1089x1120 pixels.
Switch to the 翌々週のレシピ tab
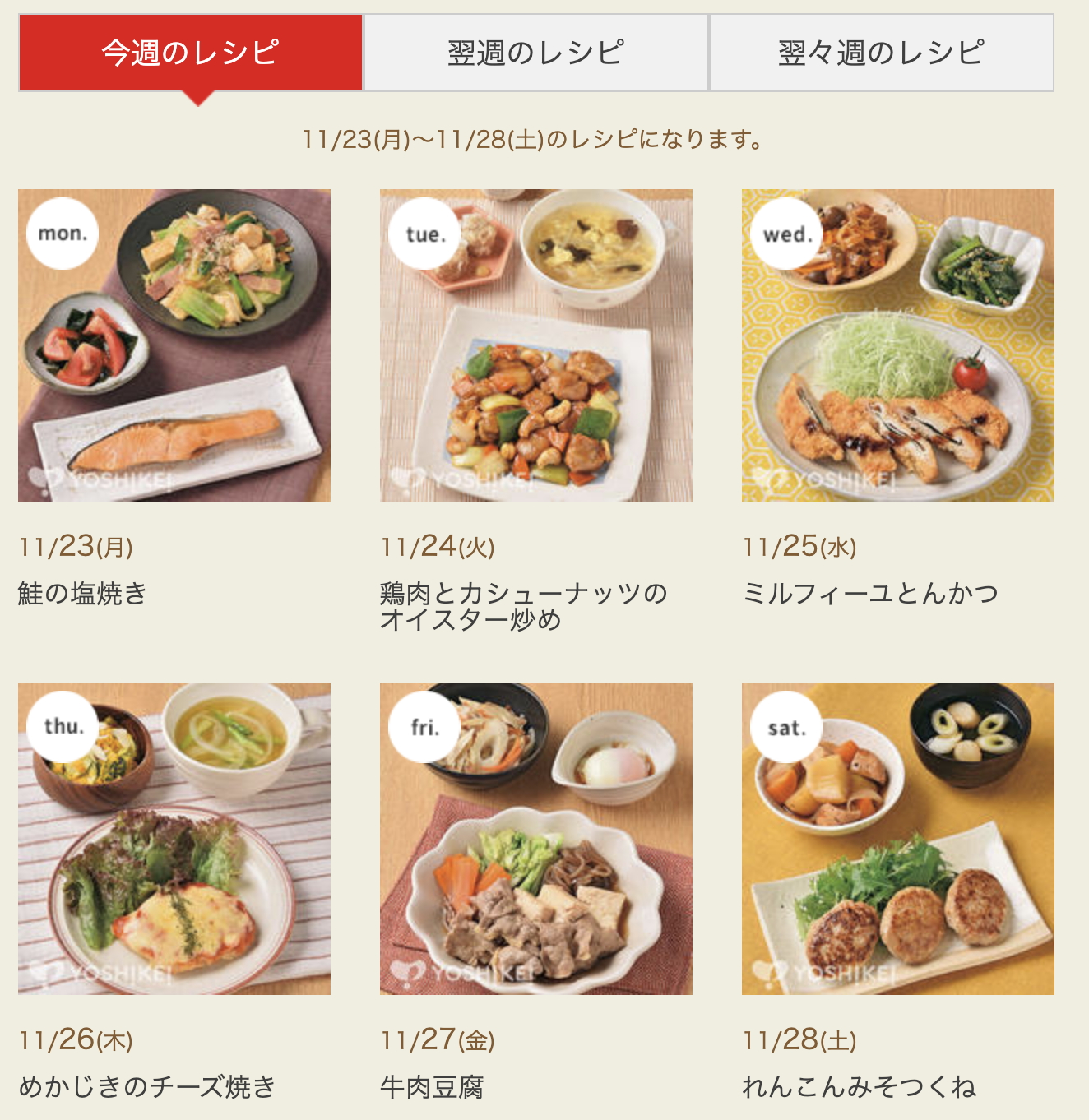click(881, 53)
